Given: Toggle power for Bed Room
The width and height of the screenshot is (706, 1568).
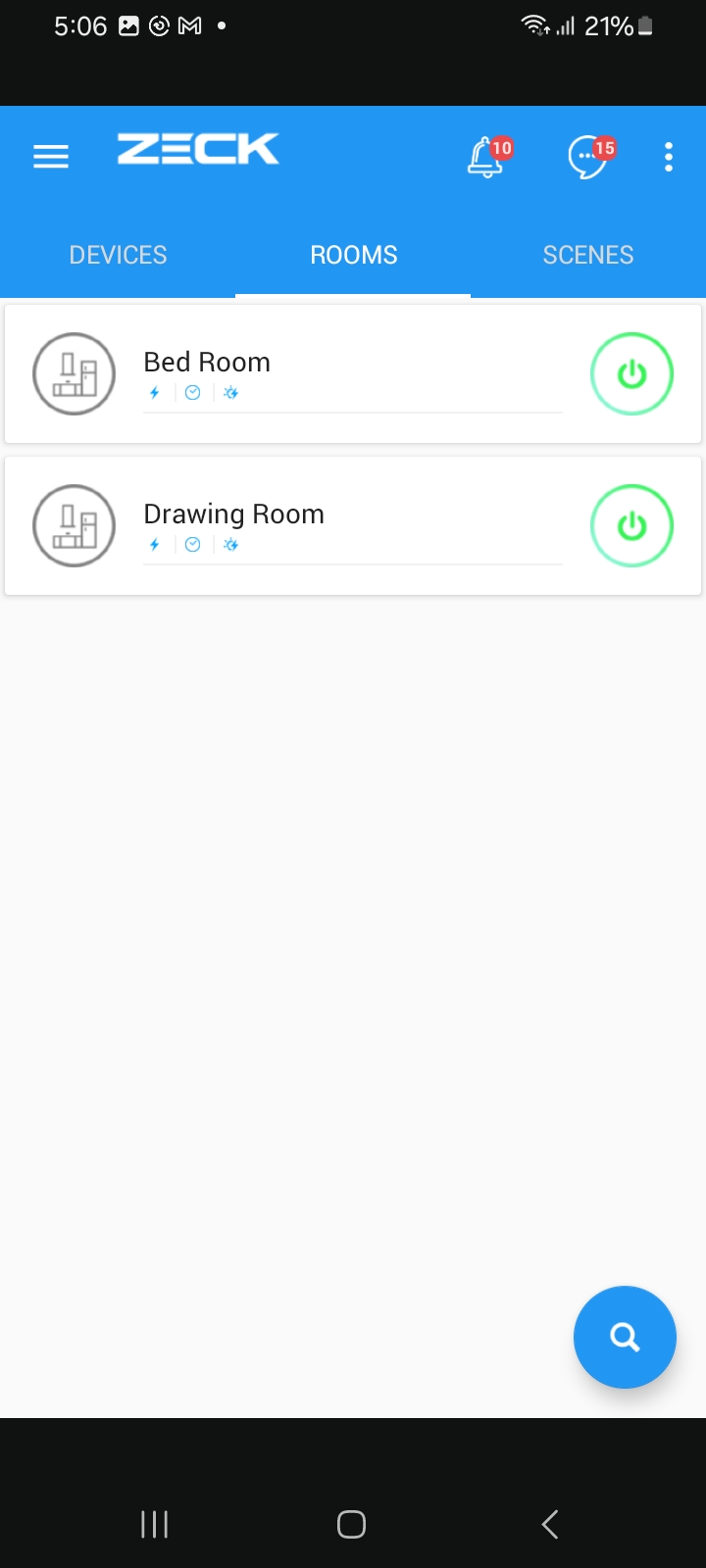Looking at the screenshot, I should [631, 373].
